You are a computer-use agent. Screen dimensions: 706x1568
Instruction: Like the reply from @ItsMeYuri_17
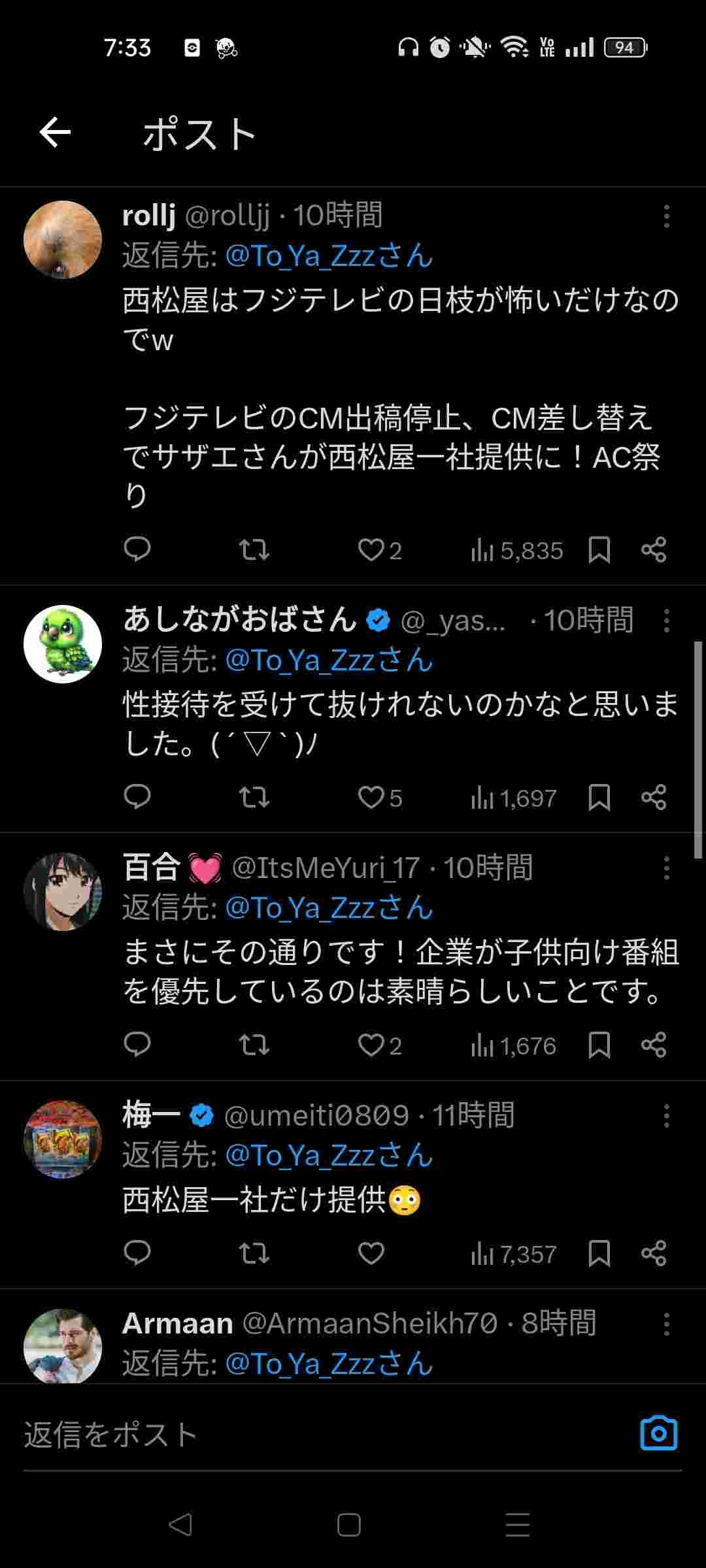[x=371, y=1045]
